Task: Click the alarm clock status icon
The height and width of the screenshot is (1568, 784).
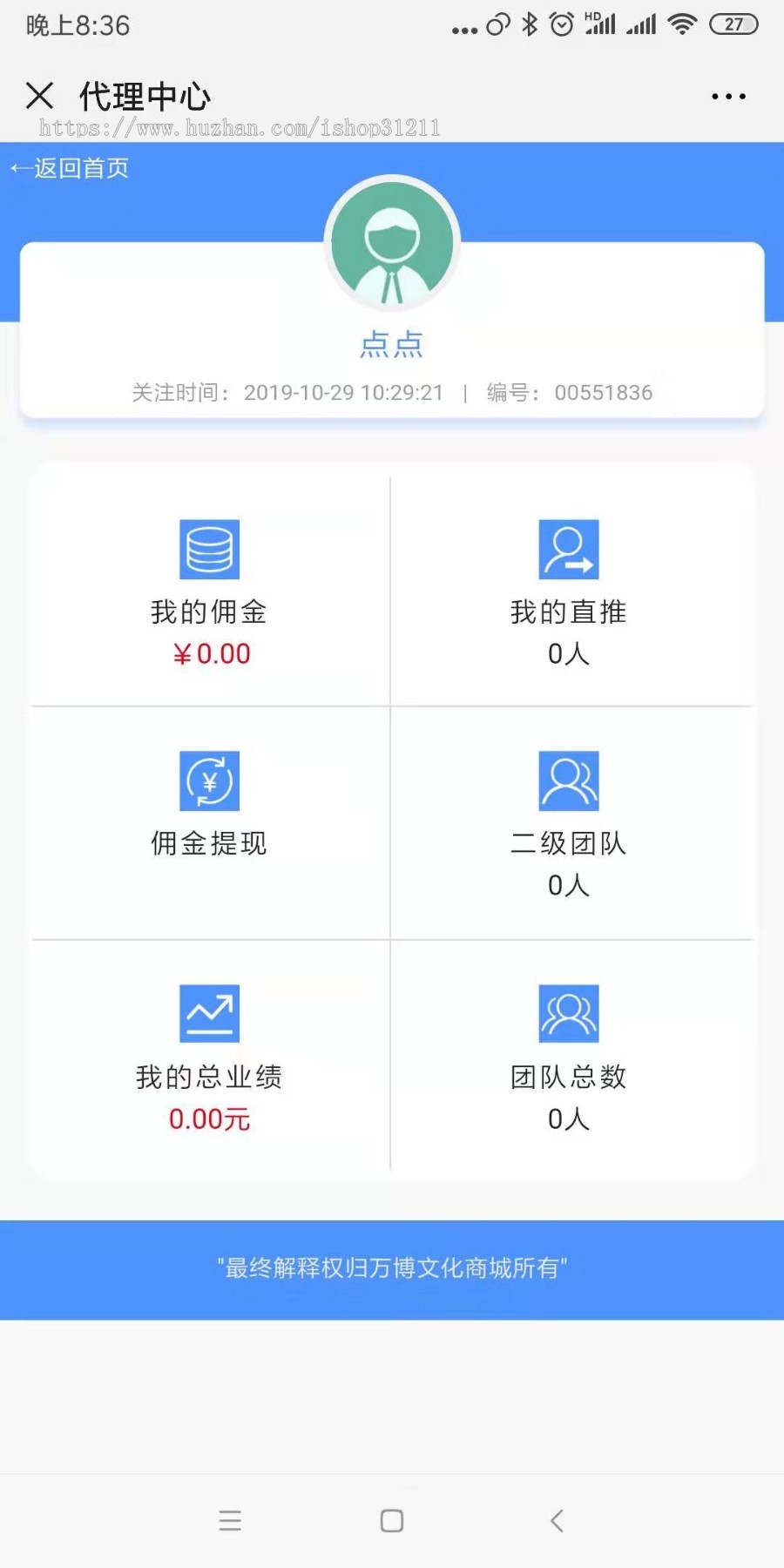Action: coord(562,24)
